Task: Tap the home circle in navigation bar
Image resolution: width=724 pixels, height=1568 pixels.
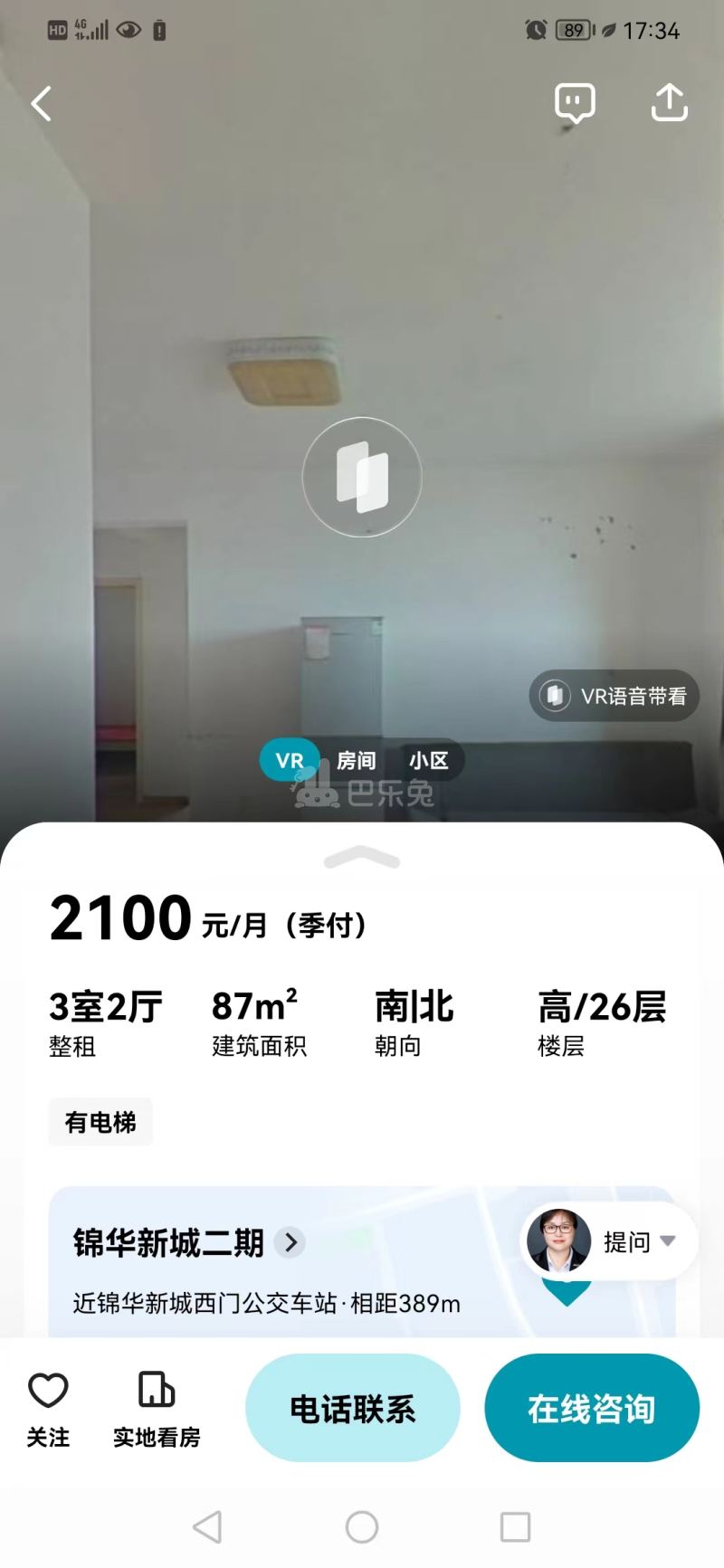Action: [x=361, y=1526]
